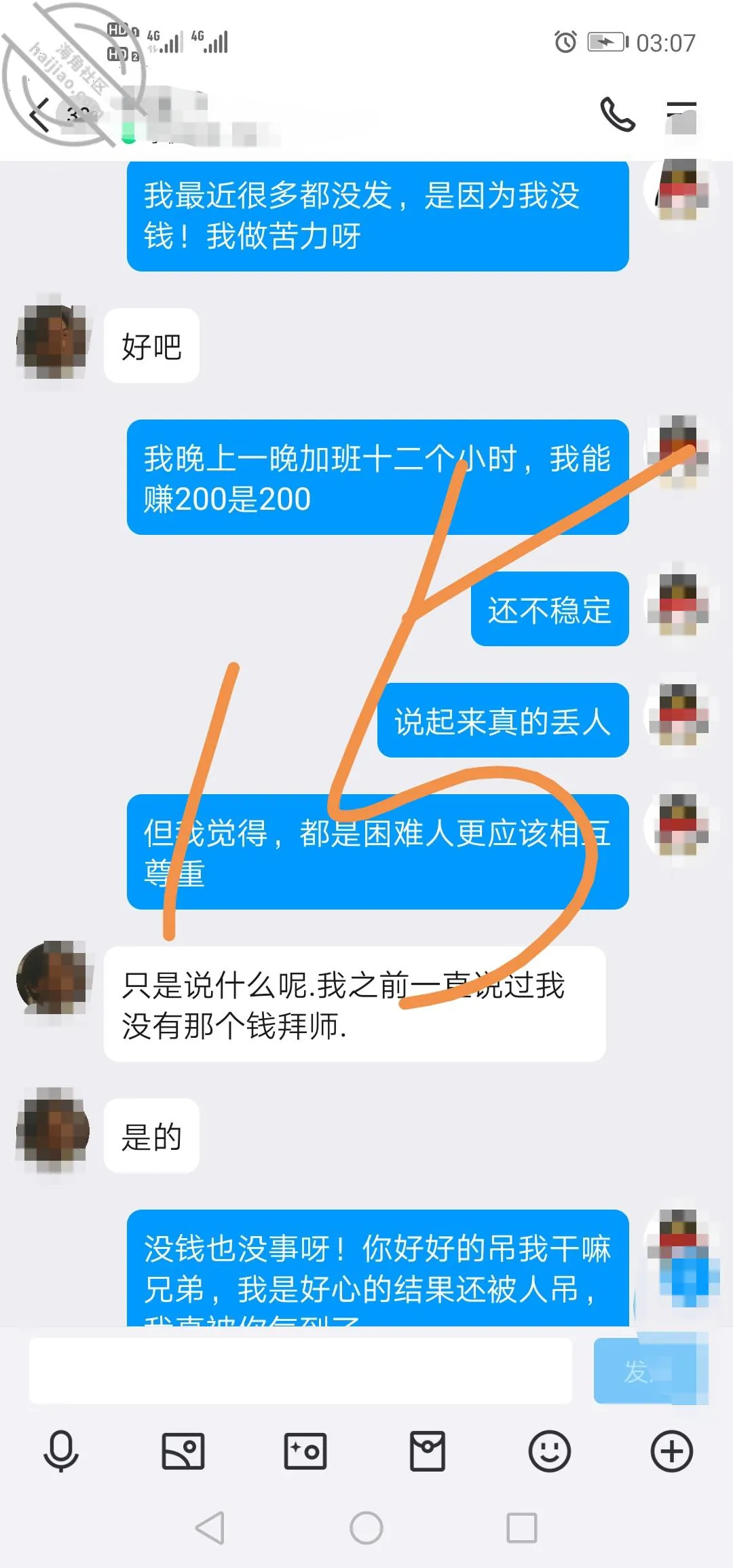This screenshot has width=733, height=1568.
Task: Open the red packet icon
Action: (428, 1451)
